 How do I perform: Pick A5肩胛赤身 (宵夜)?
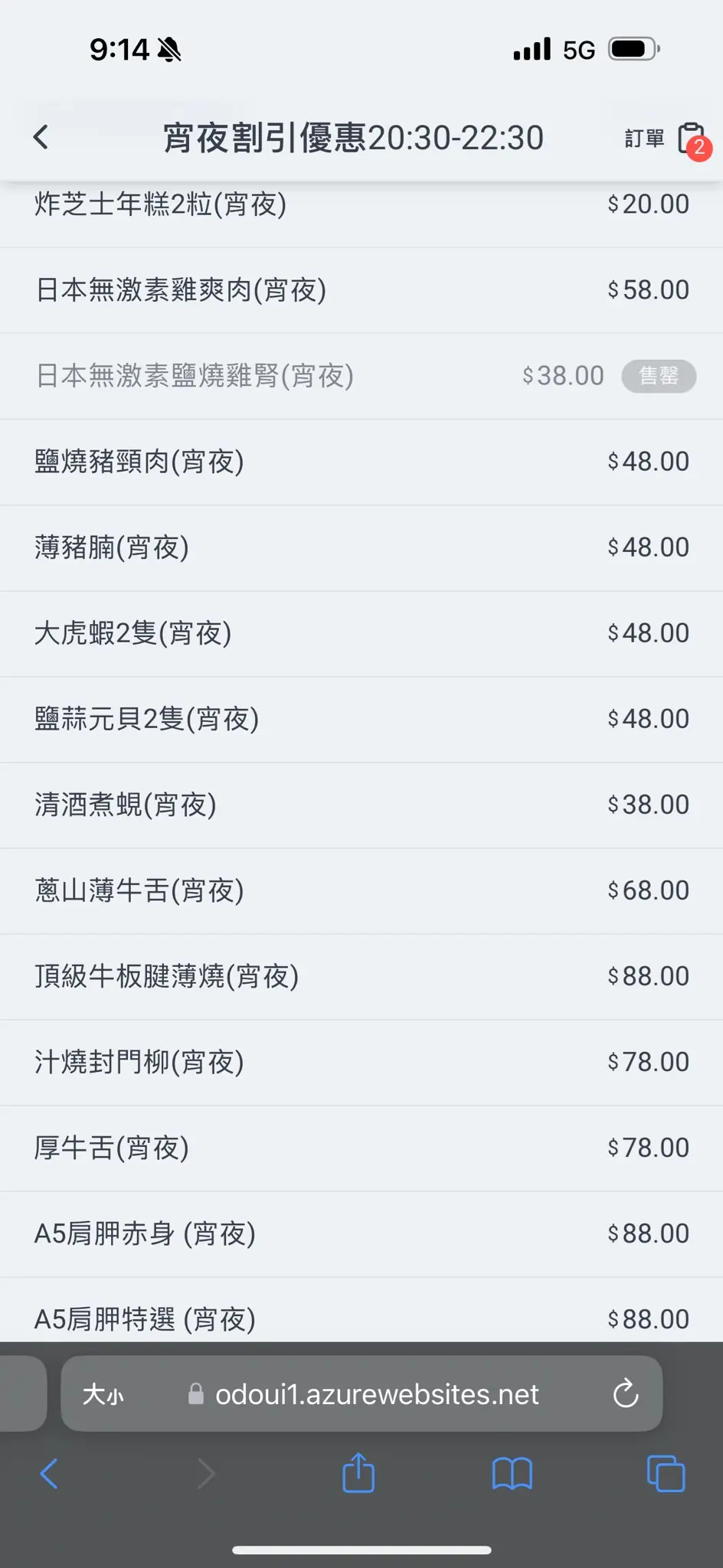coord(361,1233)
